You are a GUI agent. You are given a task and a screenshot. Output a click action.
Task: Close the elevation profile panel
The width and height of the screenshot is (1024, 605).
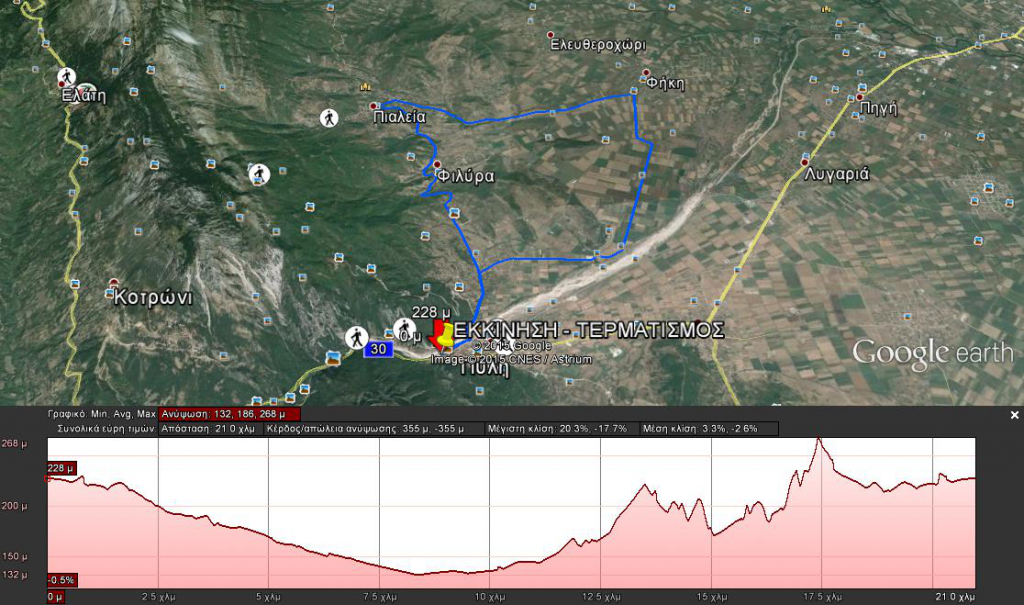(1014, 415)
